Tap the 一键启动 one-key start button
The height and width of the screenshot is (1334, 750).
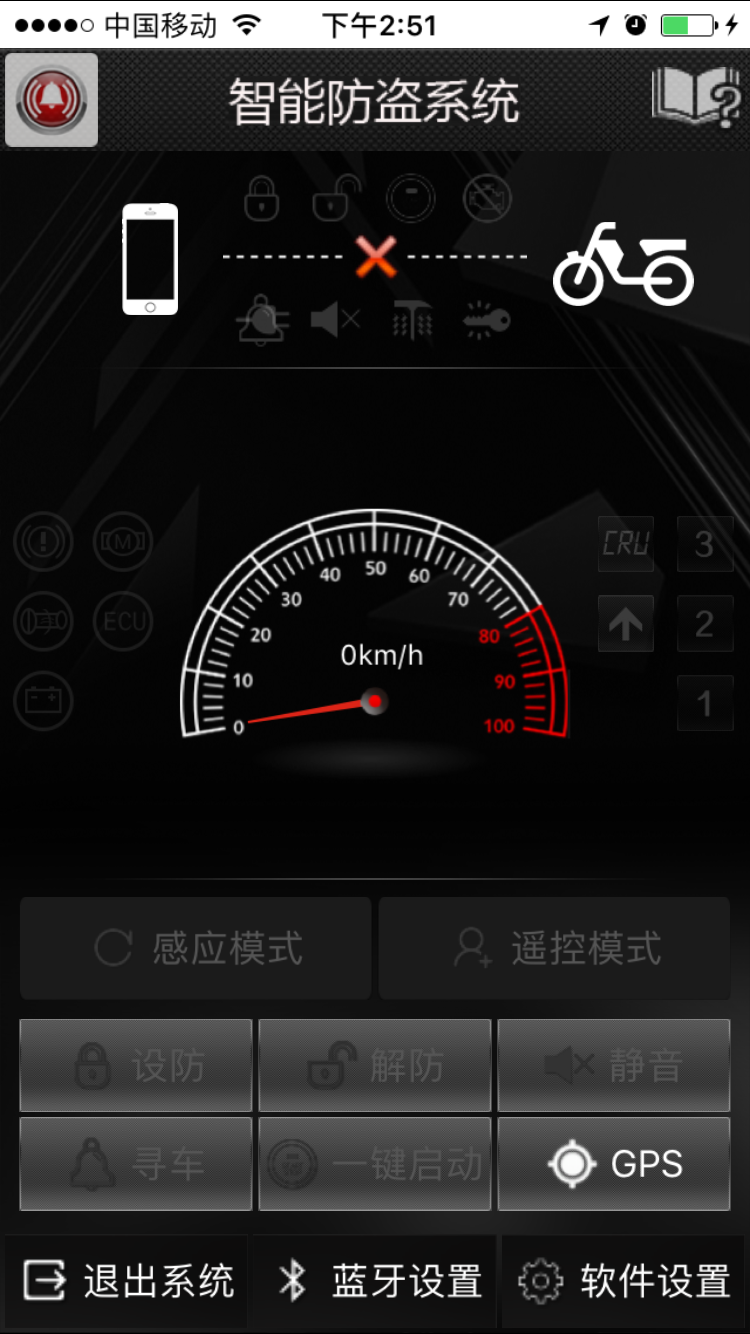click(375, 1164)
